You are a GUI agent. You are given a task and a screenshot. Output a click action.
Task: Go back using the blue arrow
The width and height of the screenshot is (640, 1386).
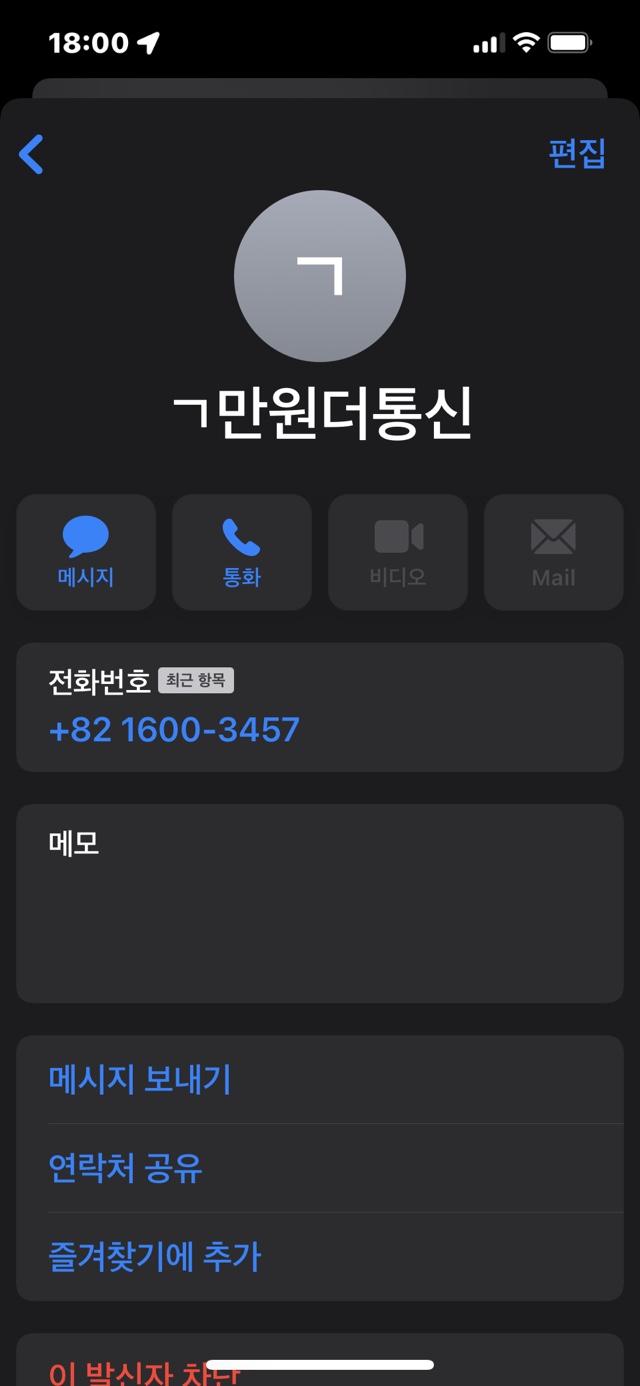pos(32,155)
